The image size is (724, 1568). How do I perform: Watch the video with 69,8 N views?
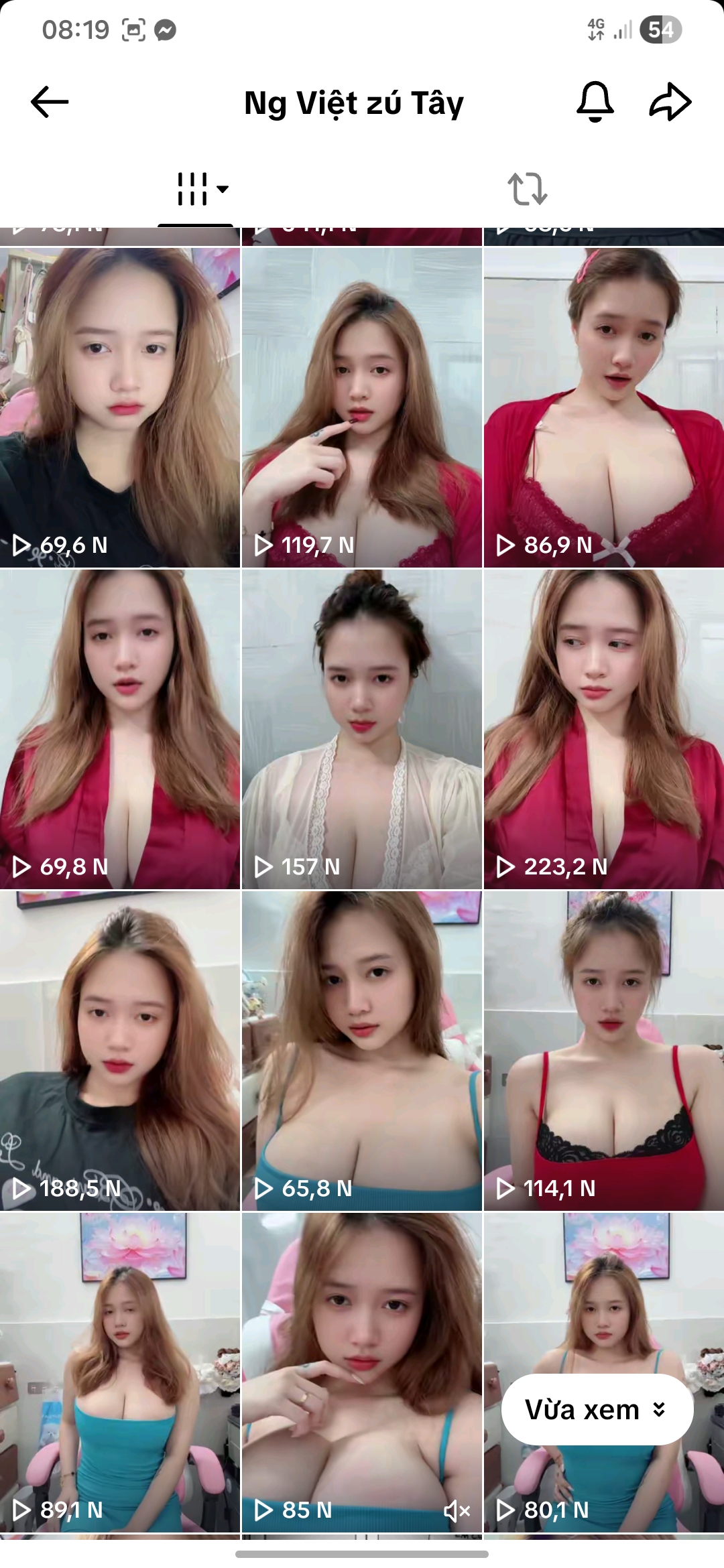tap(120, 729)
